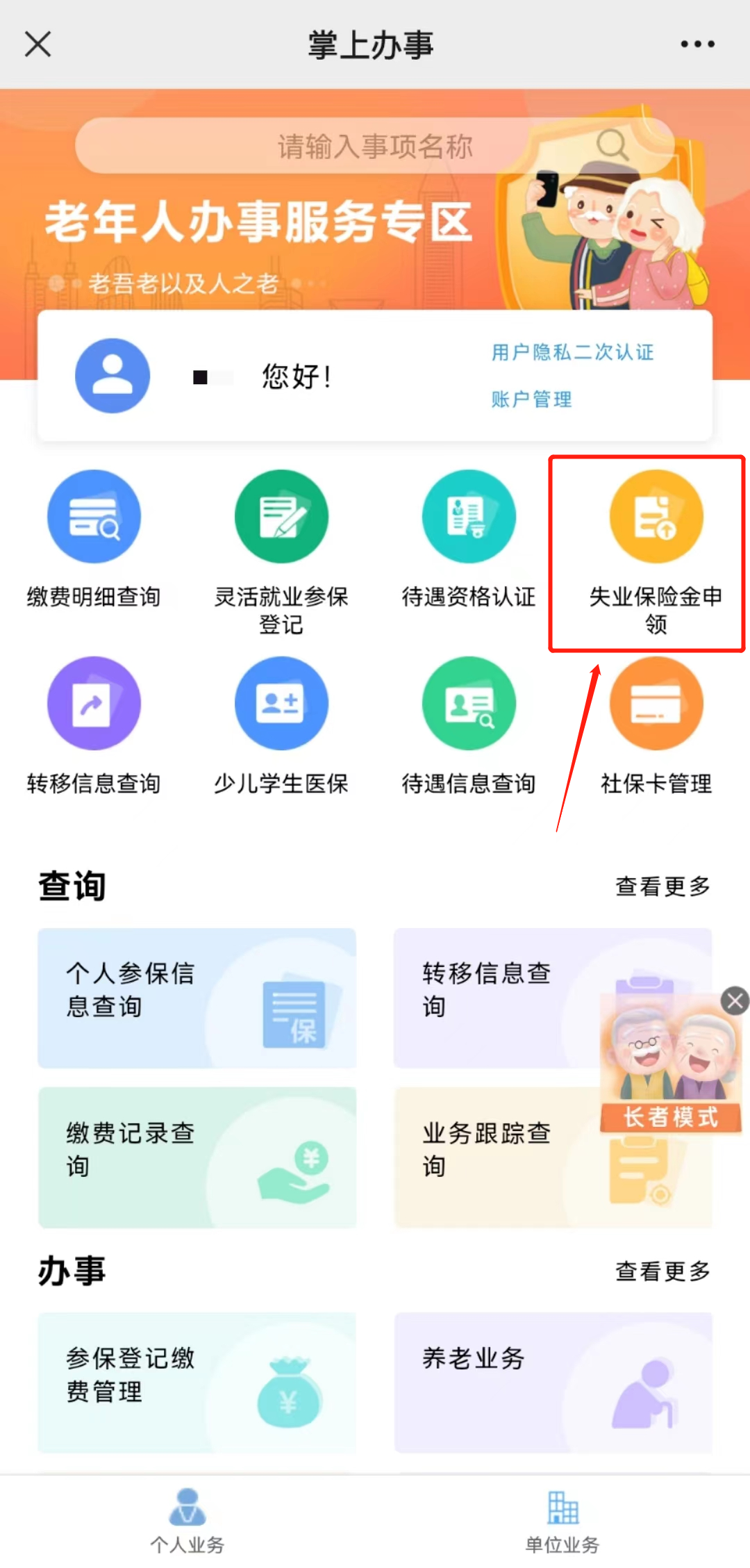The image size is (750, 1568).
Task: Switch to the 单位业务 tab
Action: 562,1521
